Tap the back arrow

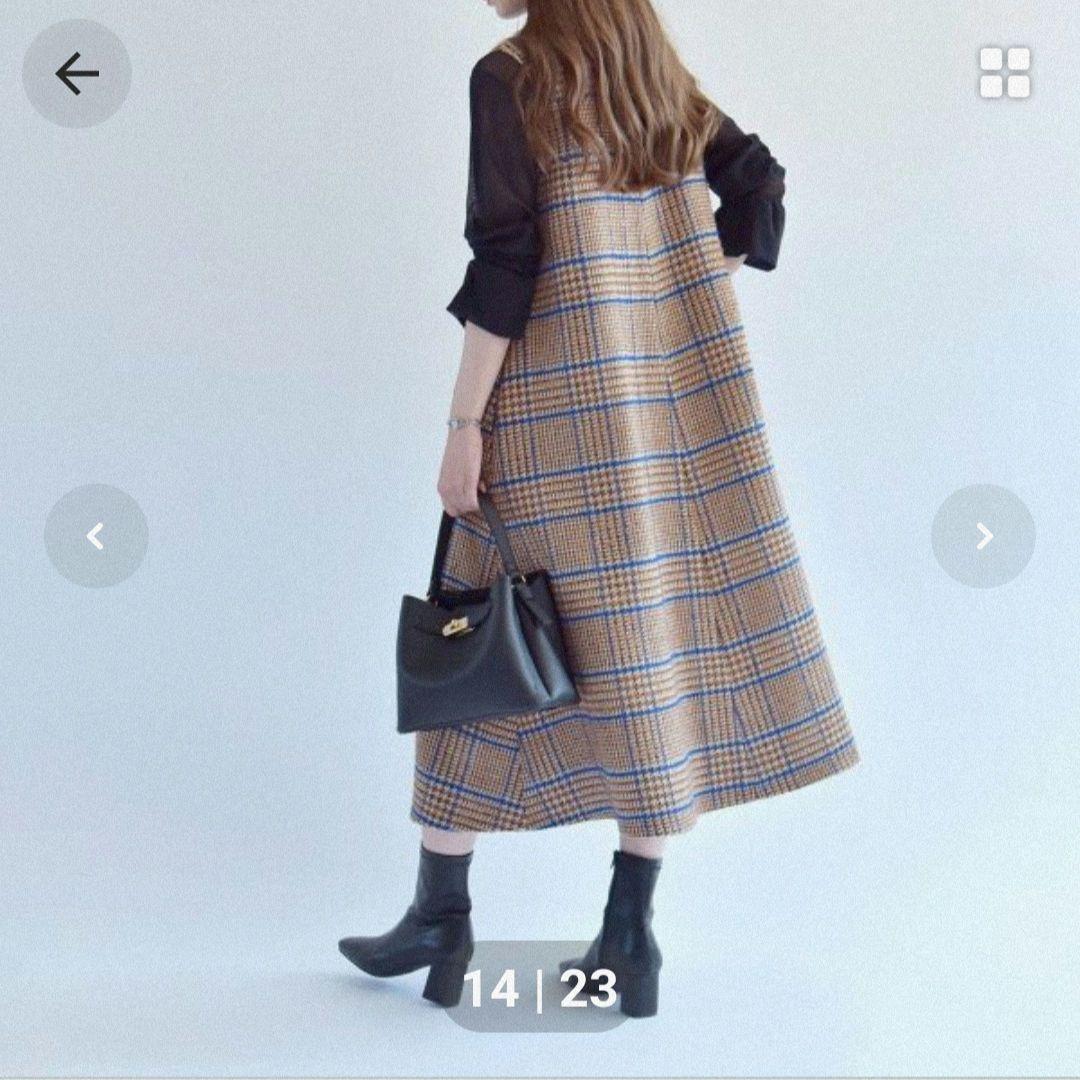point(77,74)
